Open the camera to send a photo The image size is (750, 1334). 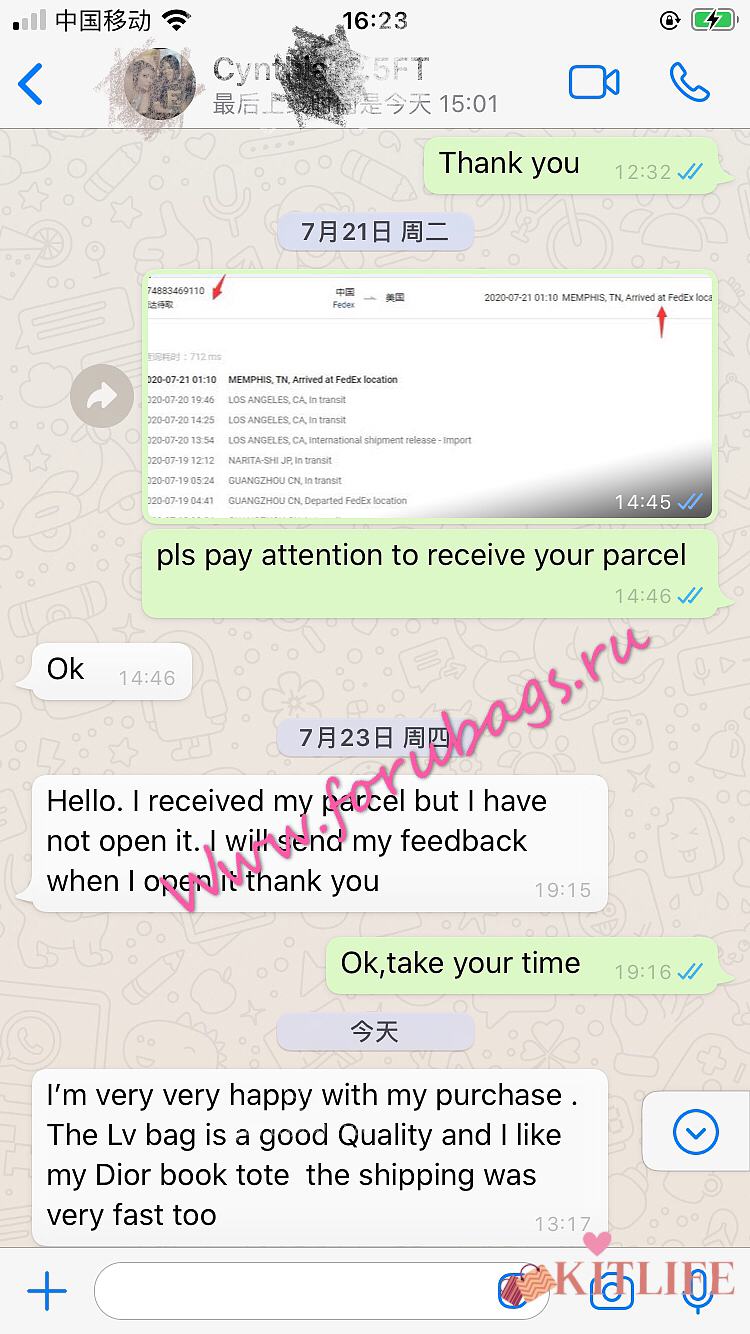(612, 1292)
